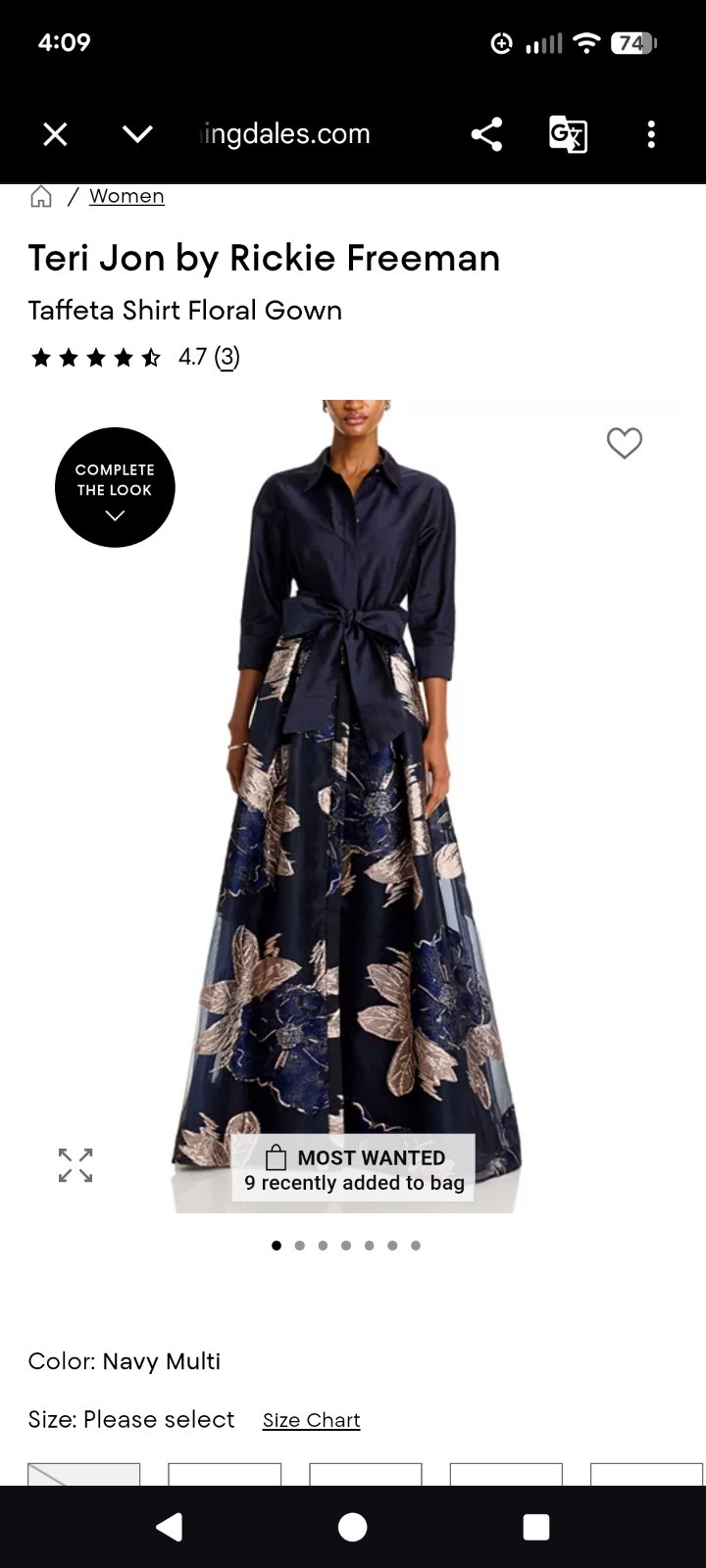View the 3 customer reviews
The width and height of the screenshot is (706, 1568).
pos(227,357)
